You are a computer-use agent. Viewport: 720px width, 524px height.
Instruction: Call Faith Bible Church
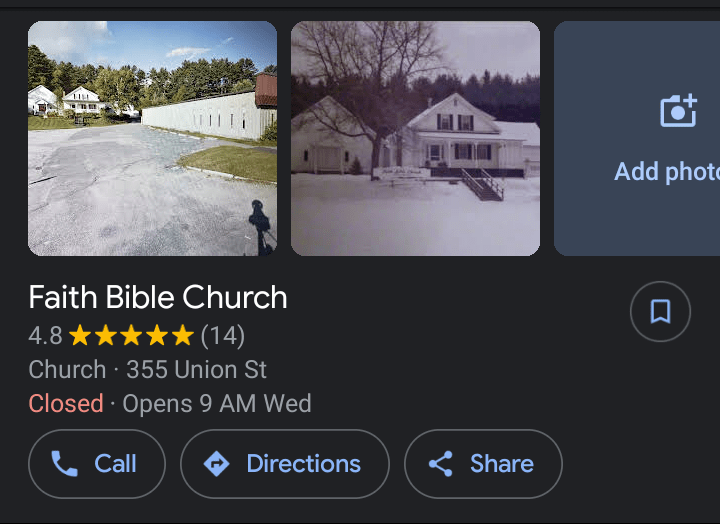click(x=96, y=464)
